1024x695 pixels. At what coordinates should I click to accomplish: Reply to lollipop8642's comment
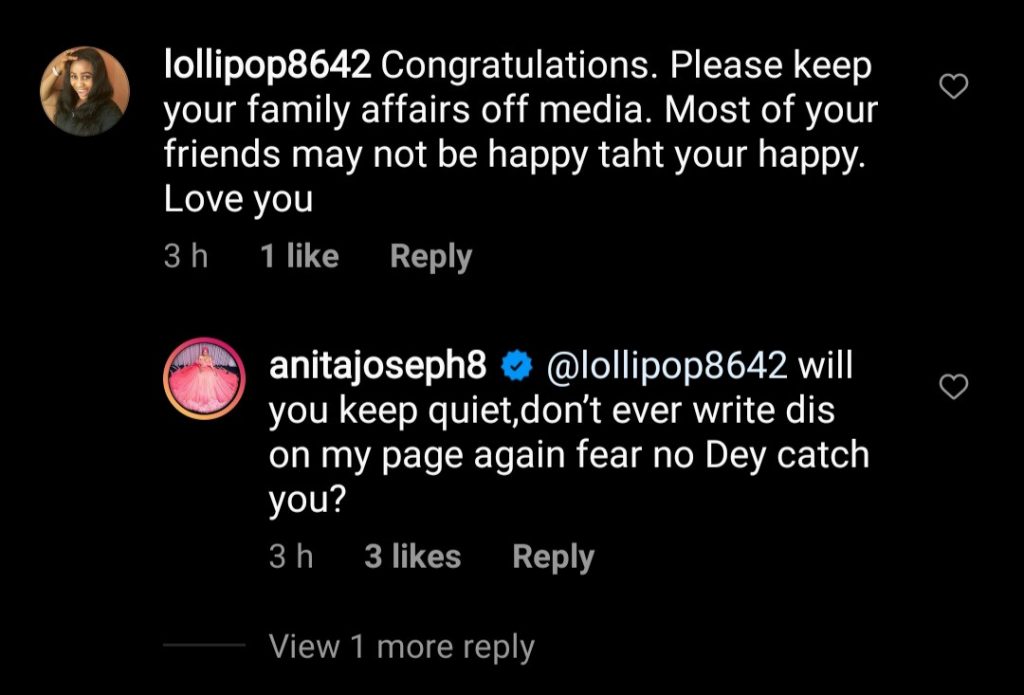(x=430, y=257)
